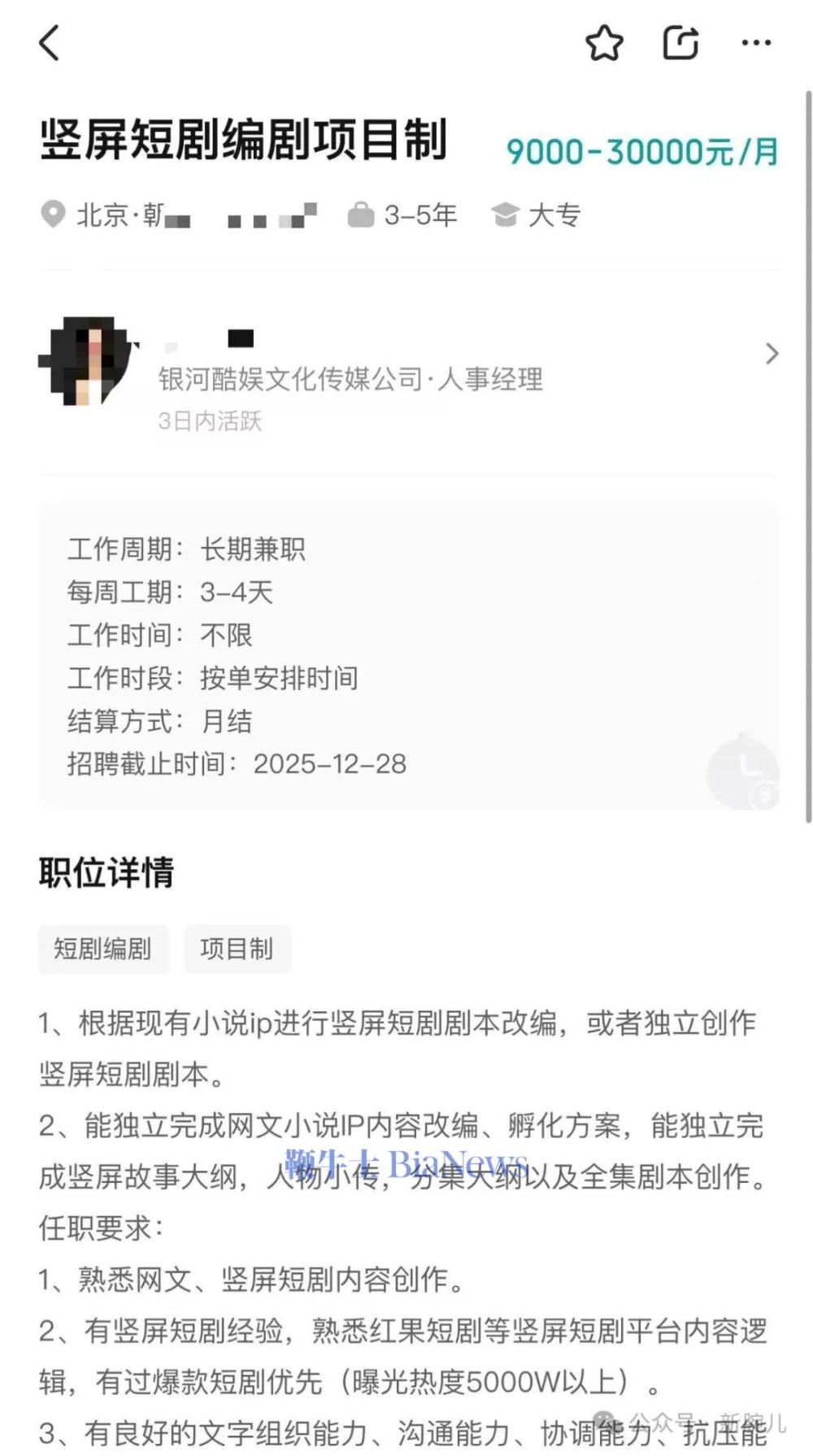
Task: Tap the job title 竖屏短剧编剧项目制
Action: point(246,141)
